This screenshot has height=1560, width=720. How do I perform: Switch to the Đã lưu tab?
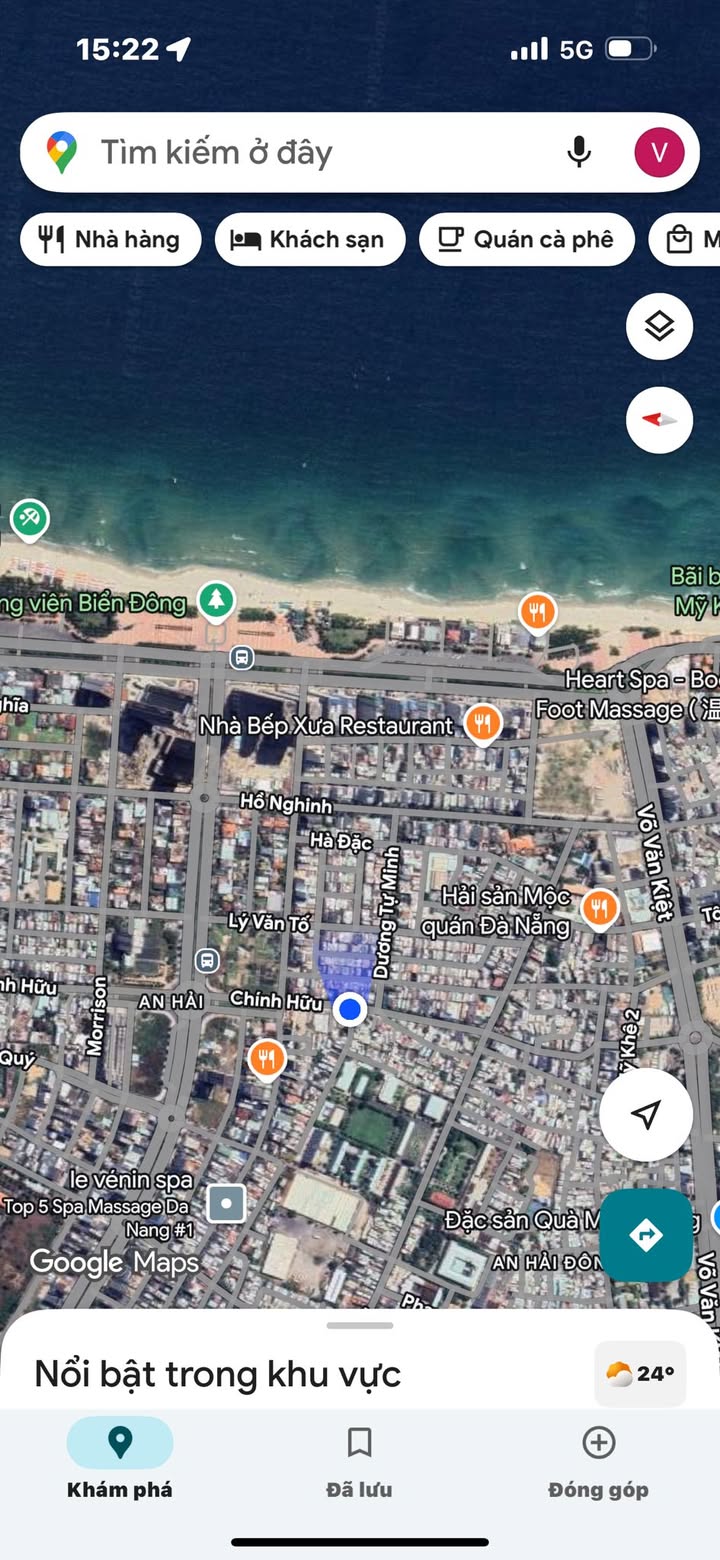[359, 1462]
